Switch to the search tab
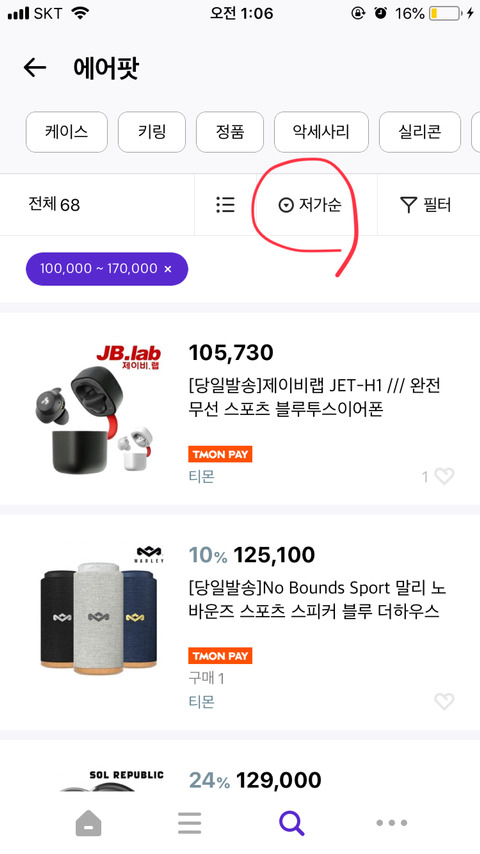Viewport: 480px width, 854px height. pos(291,823)
